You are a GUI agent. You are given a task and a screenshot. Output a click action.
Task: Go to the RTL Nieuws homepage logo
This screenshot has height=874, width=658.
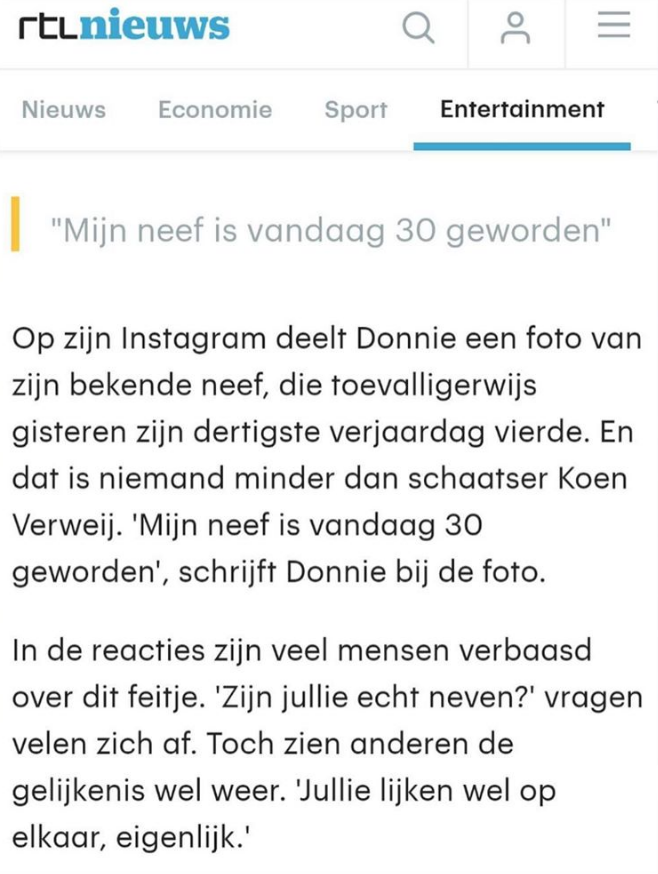point(122,27)
